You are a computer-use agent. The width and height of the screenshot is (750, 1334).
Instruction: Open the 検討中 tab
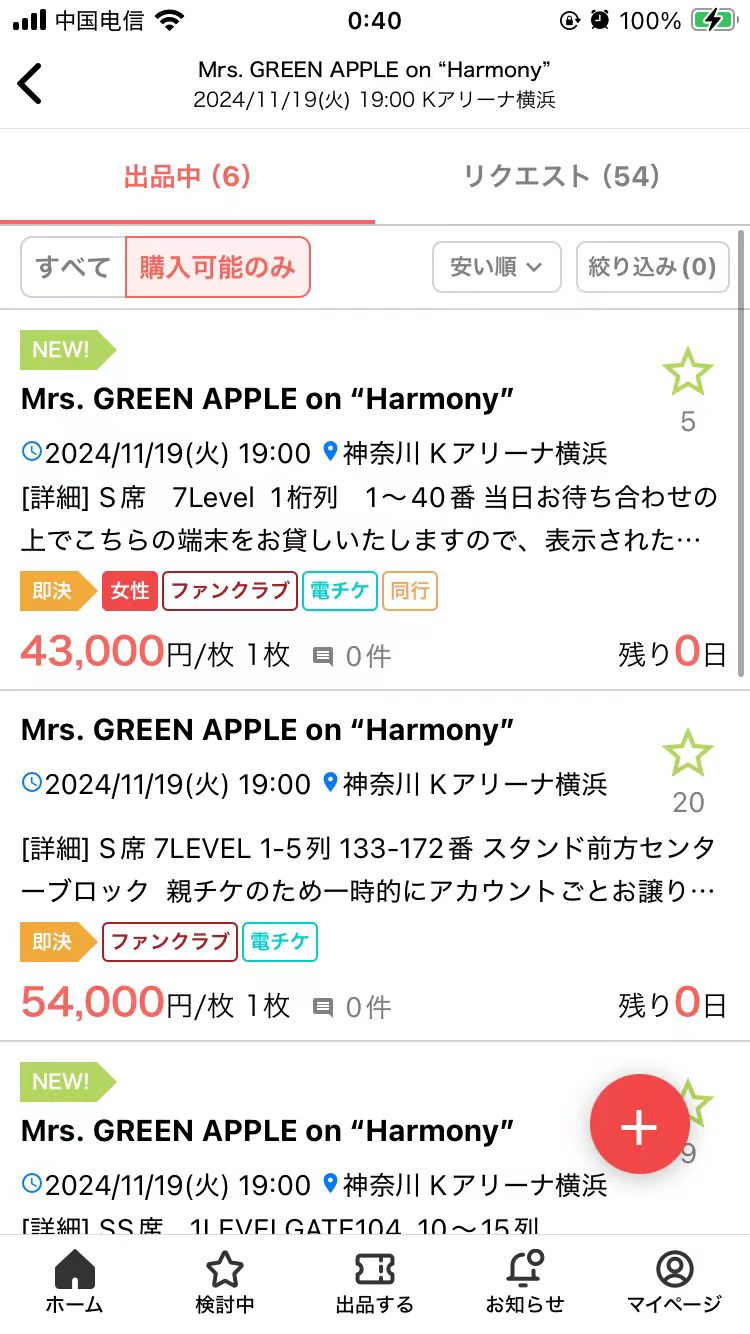point(224,1282)
